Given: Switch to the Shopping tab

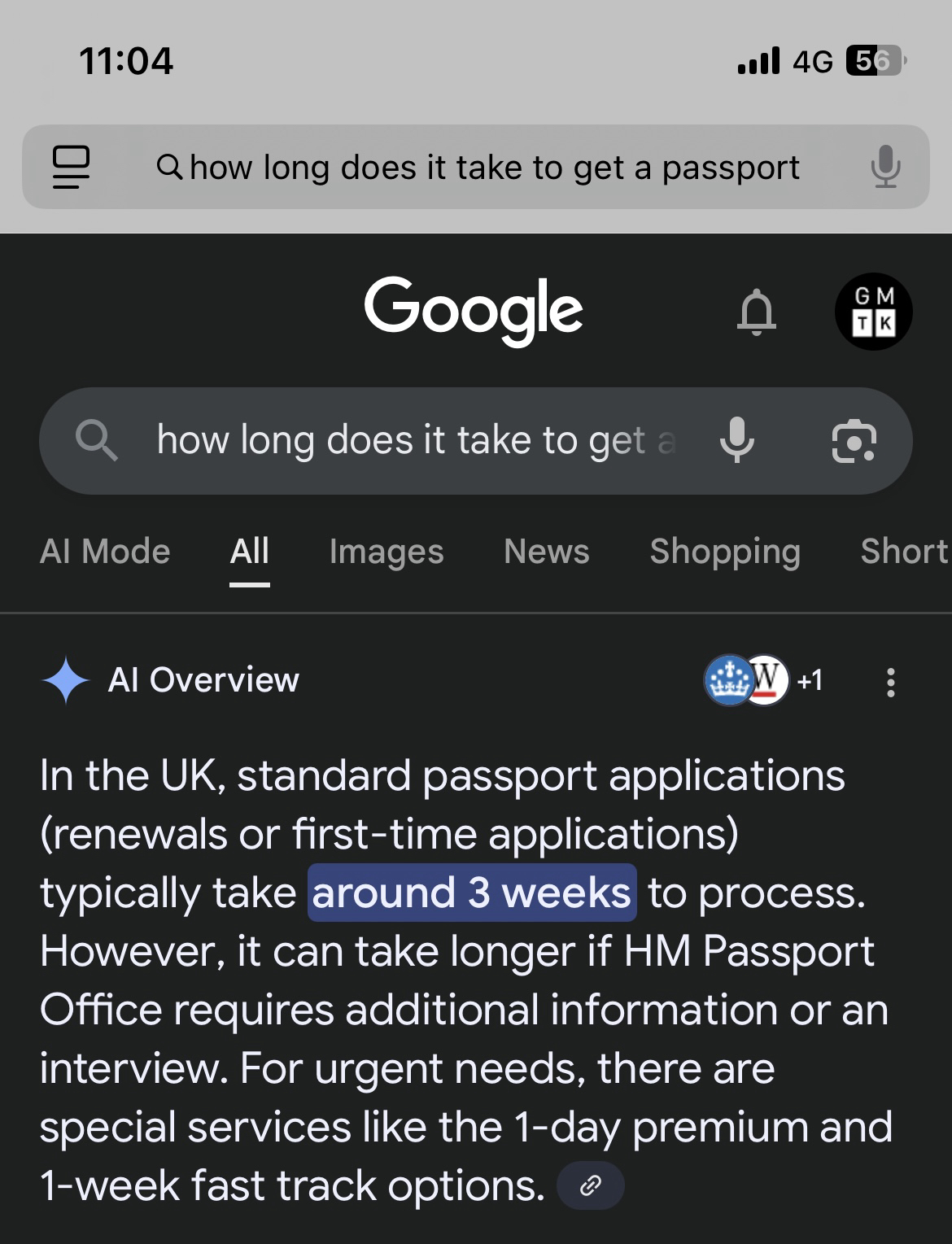Looking at the screenshot, I should [x=724, y=552].
